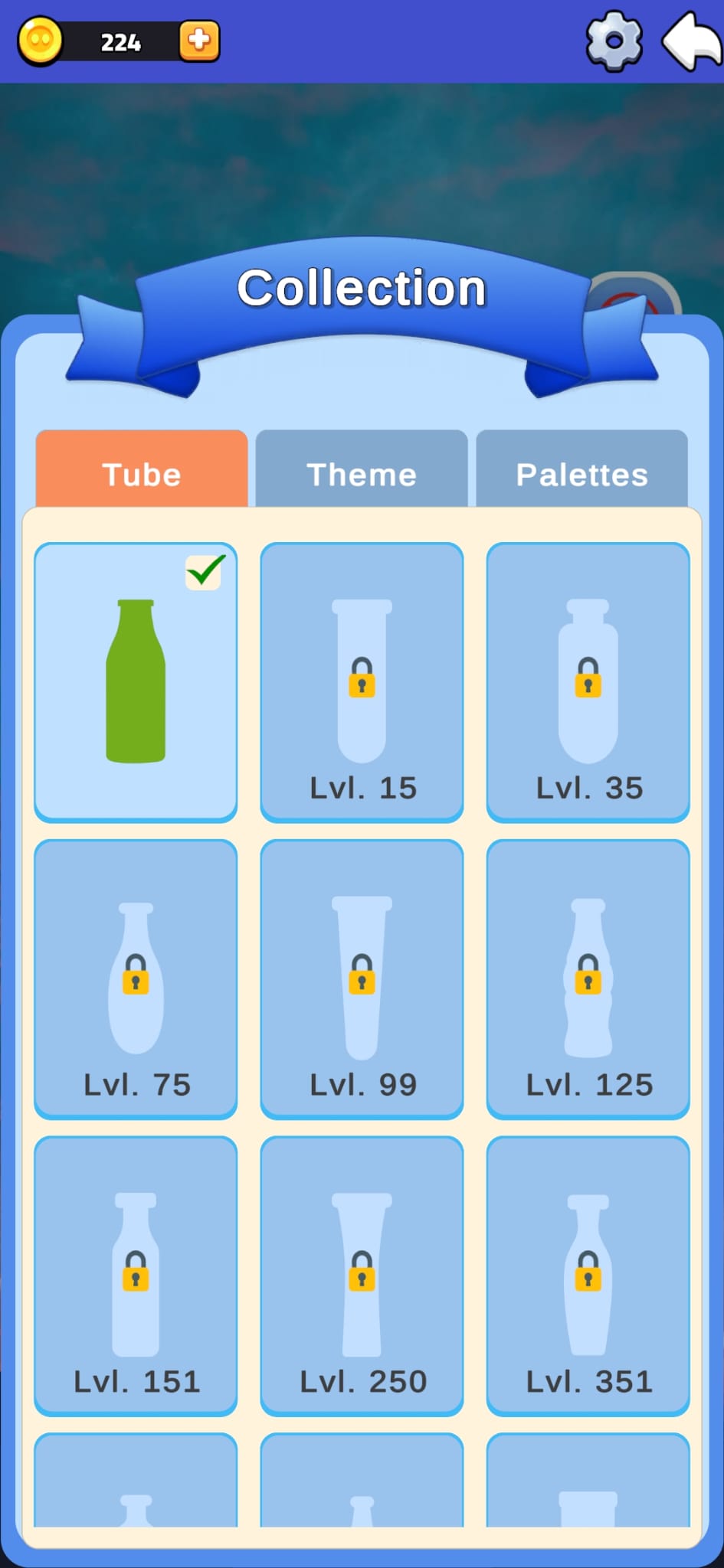The image size is (724, 1568).
Task: Open the locked Lvl. 151 bottle
Action: [x=136, y=1276]
